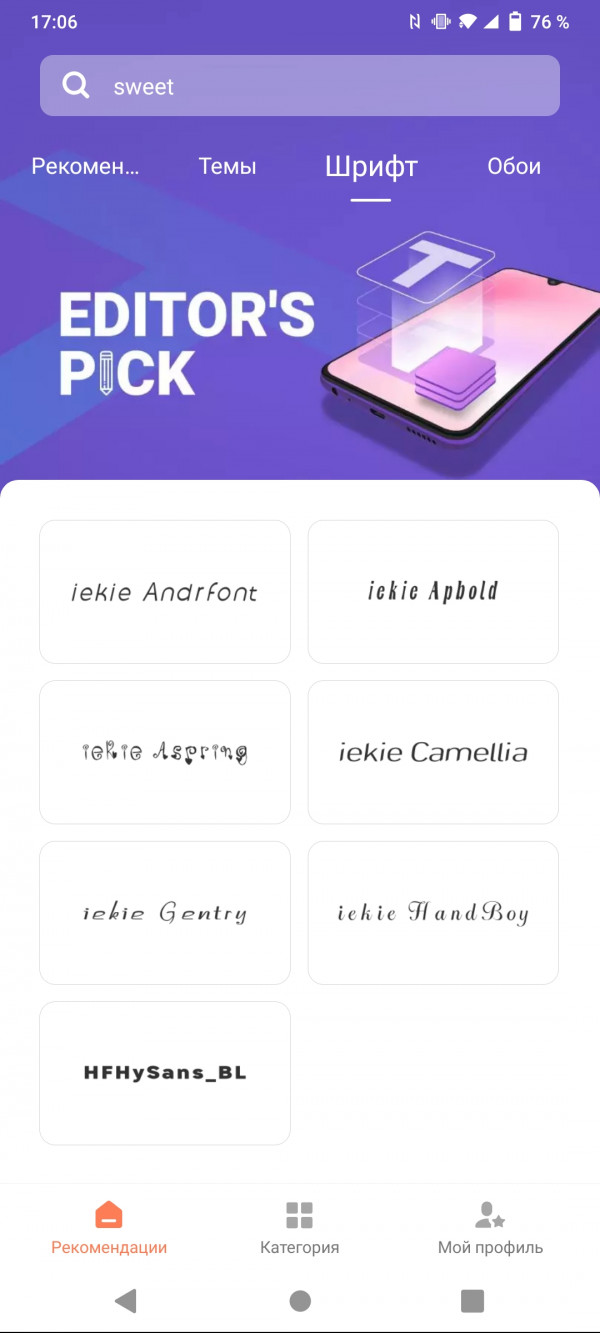Go to Рекомендации in bottom navigation
This screenshot has height=1333, width=600.
tap(109, 1229)
